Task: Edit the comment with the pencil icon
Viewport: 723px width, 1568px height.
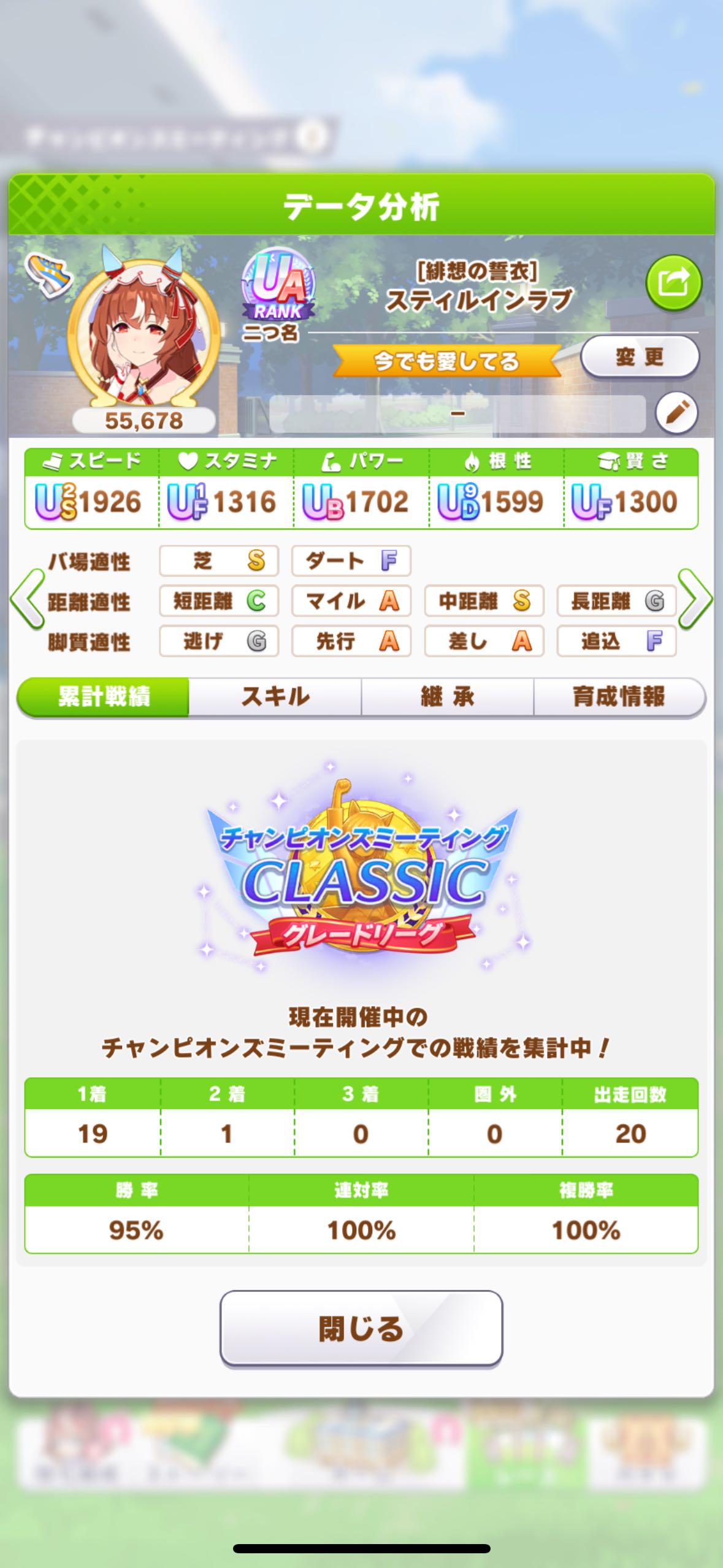Action: [x=676, y=413]
